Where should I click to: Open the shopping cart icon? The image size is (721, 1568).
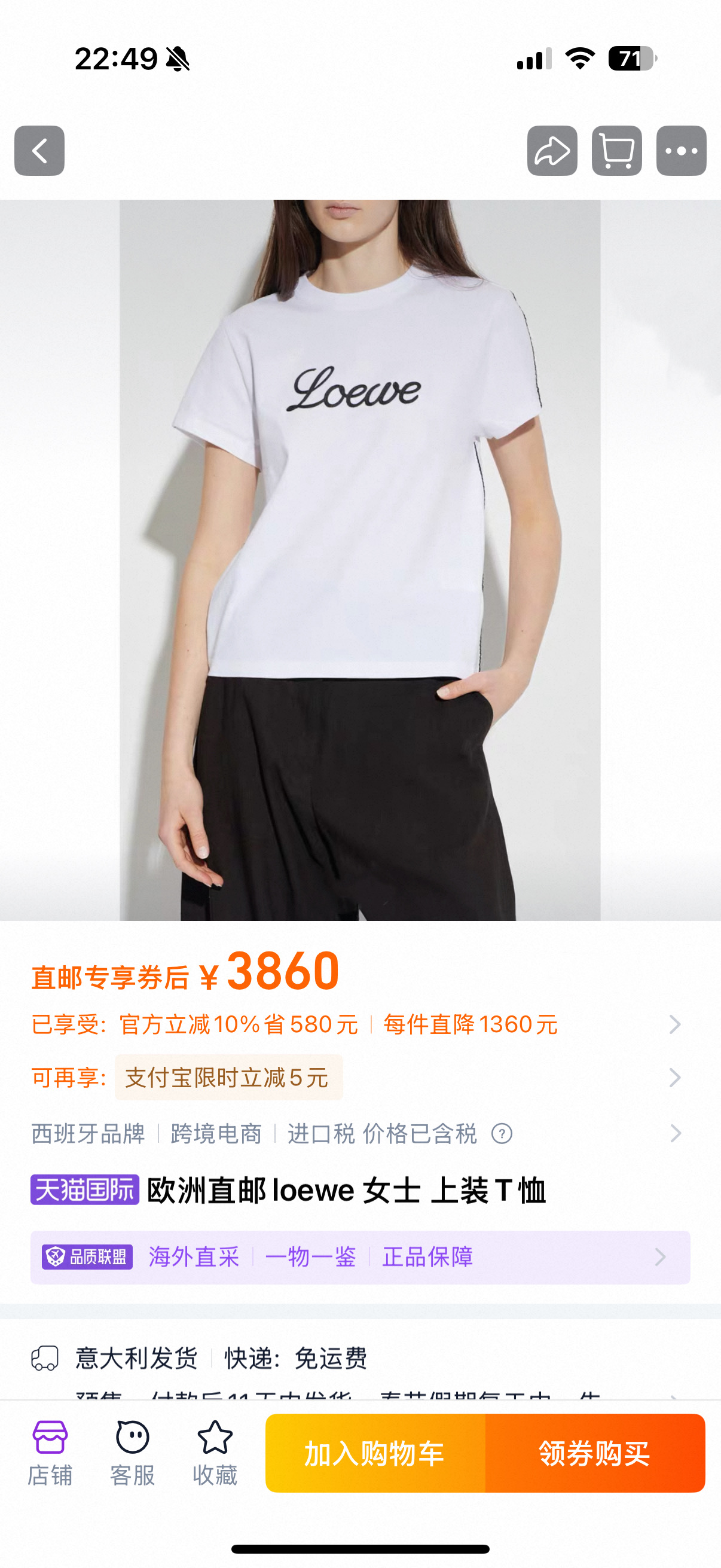616,151
